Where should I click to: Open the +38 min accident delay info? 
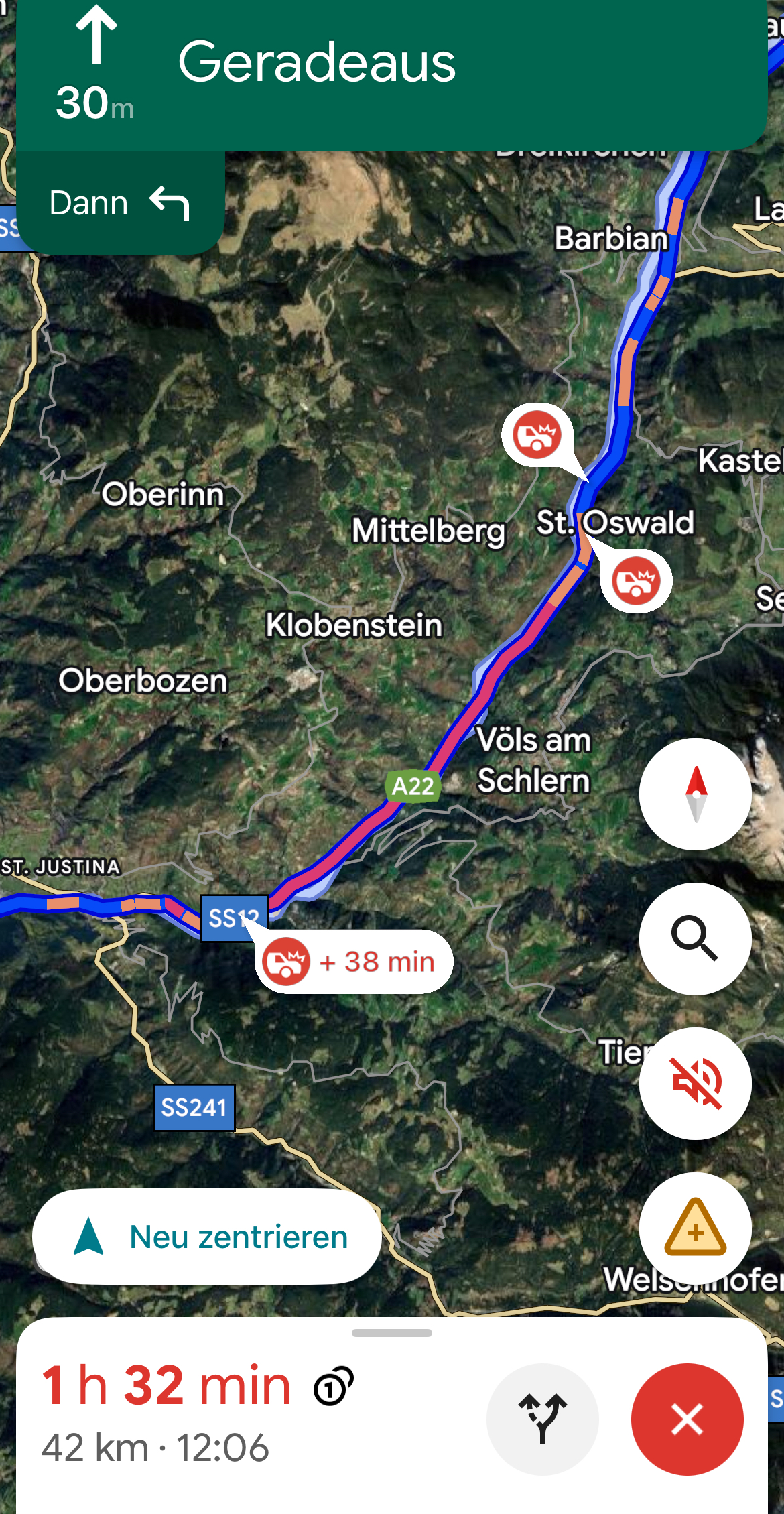pos(354,962)
